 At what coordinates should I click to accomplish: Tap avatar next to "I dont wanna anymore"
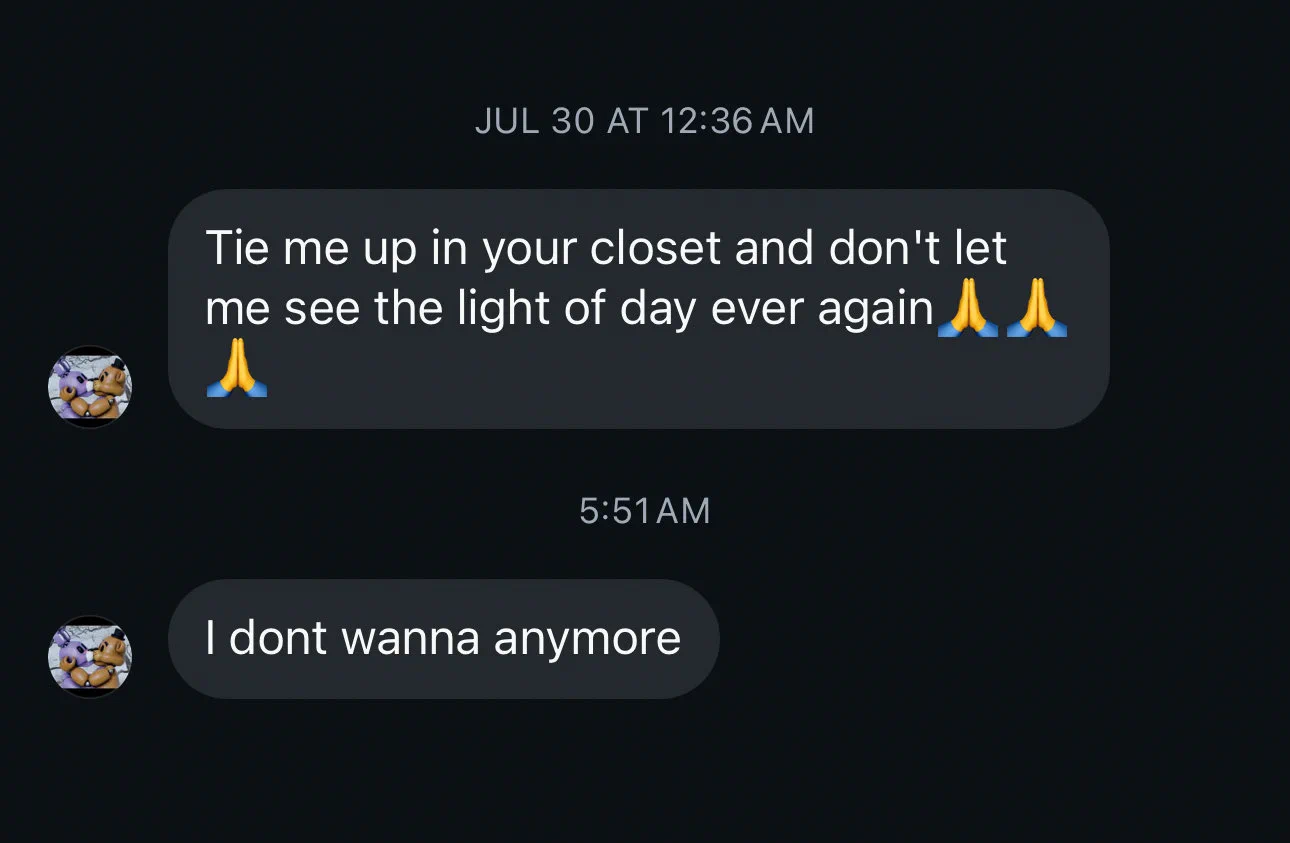pyautogui.click(x=90, y=656)
